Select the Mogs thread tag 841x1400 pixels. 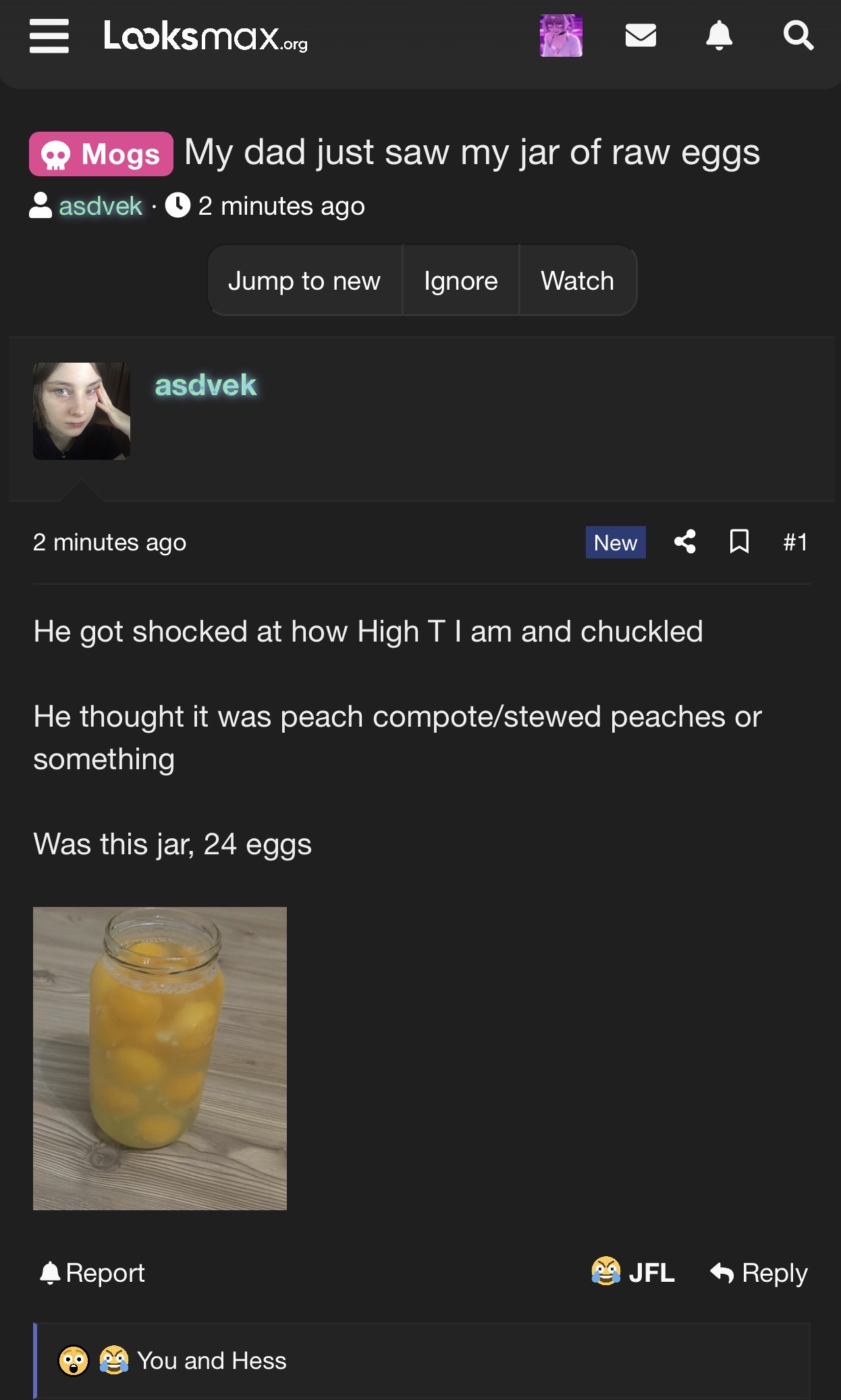101,154
